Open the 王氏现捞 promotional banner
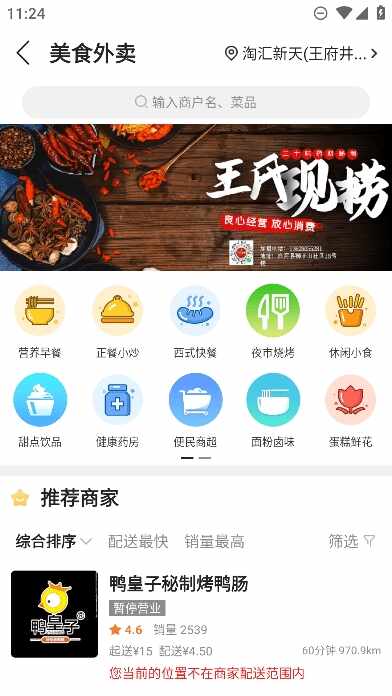This screenshot has height=696, width=392. [x=196, y=197]
